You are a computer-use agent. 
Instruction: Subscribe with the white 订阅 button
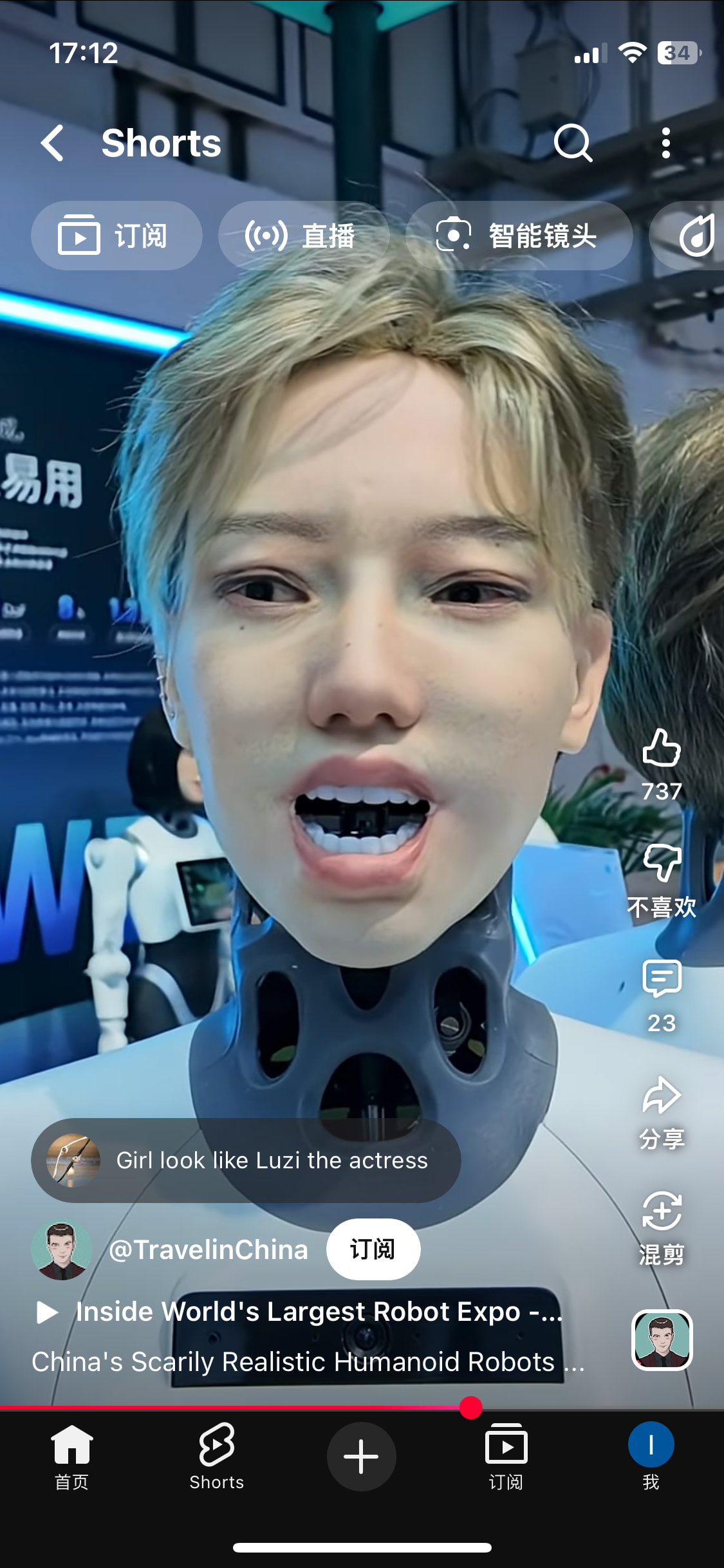coord(373,1249)
